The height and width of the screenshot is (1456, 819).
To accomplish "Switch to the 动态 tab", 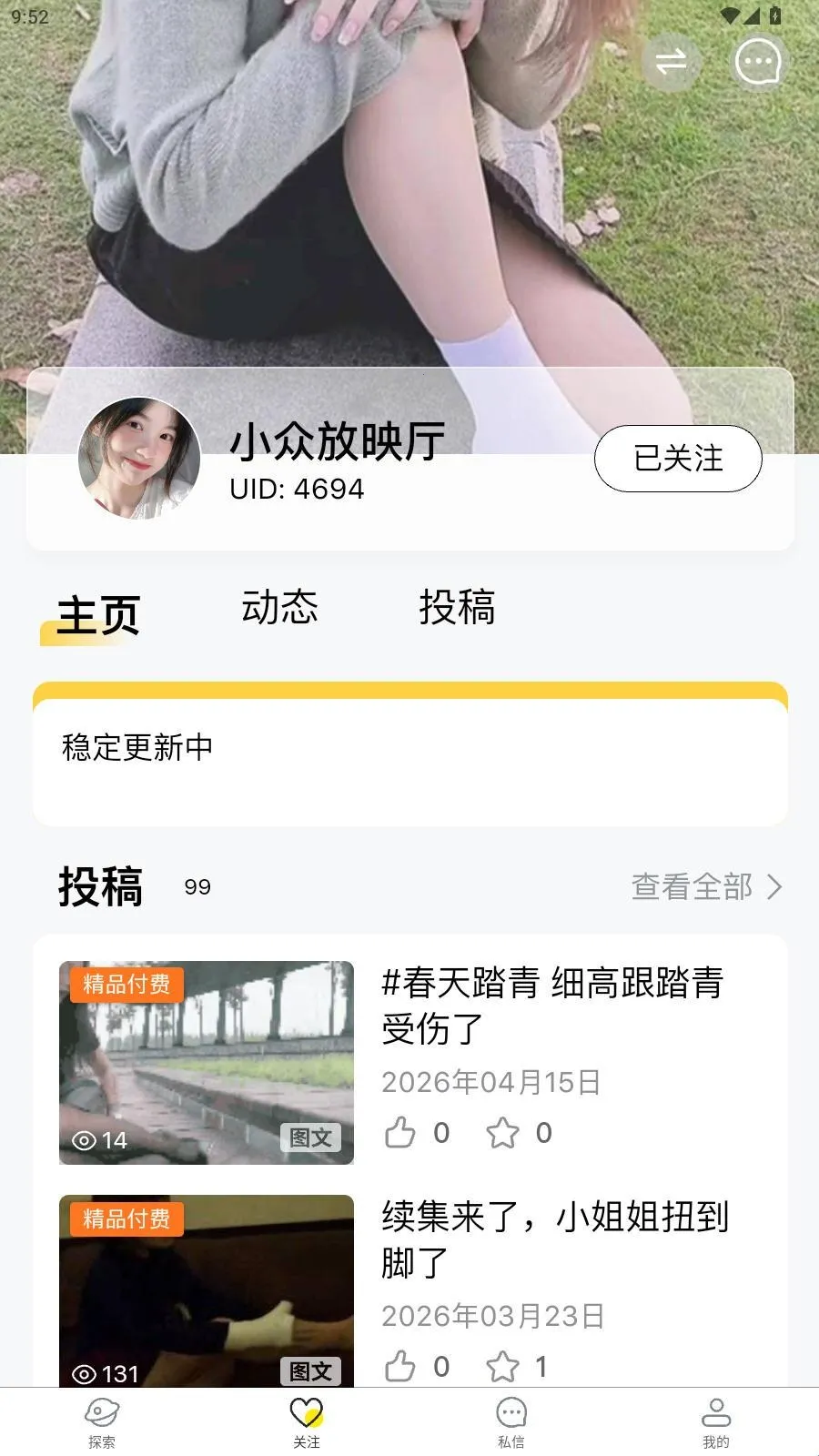I will click(x=279, y=607).
